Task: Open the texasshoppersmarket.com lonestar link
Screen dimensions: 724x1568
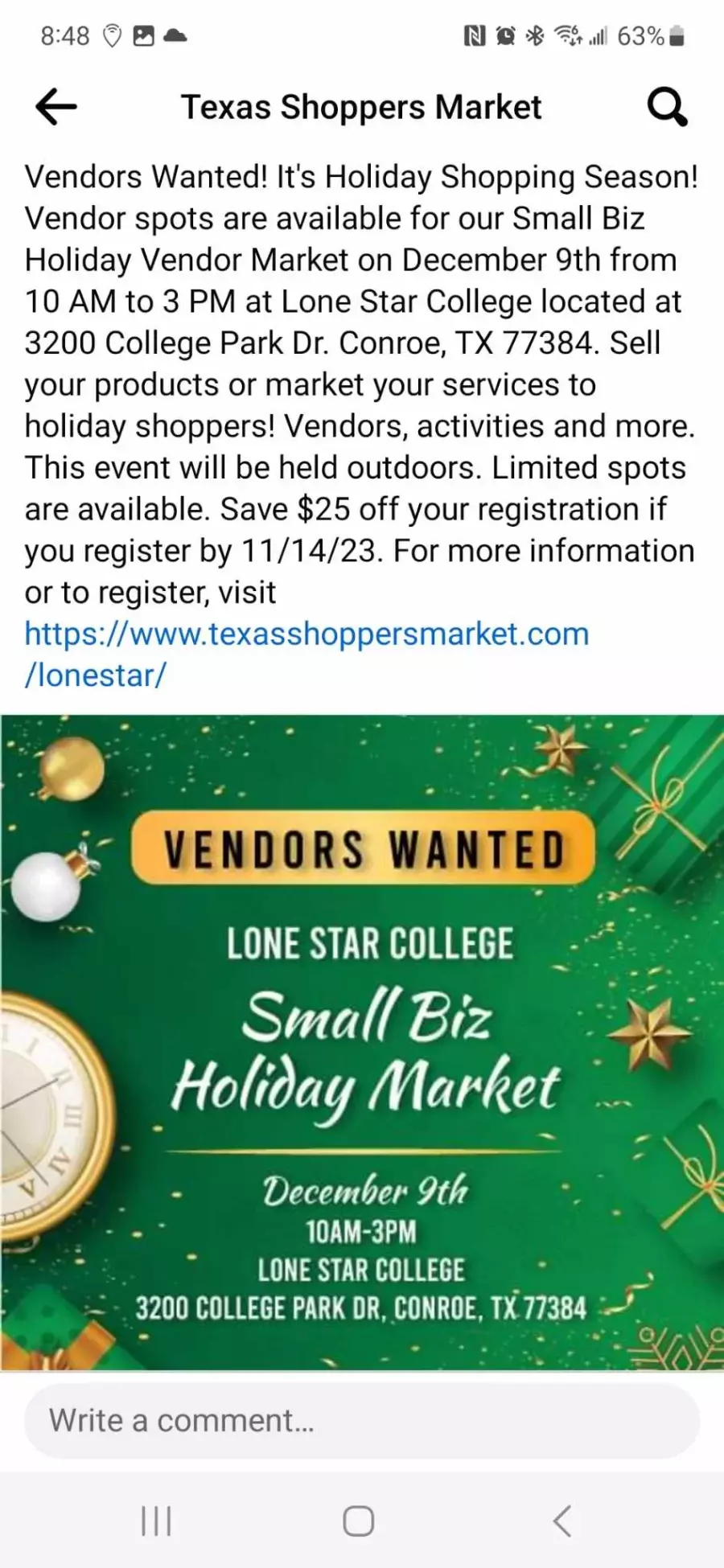Action: click(x=306, y=655)
